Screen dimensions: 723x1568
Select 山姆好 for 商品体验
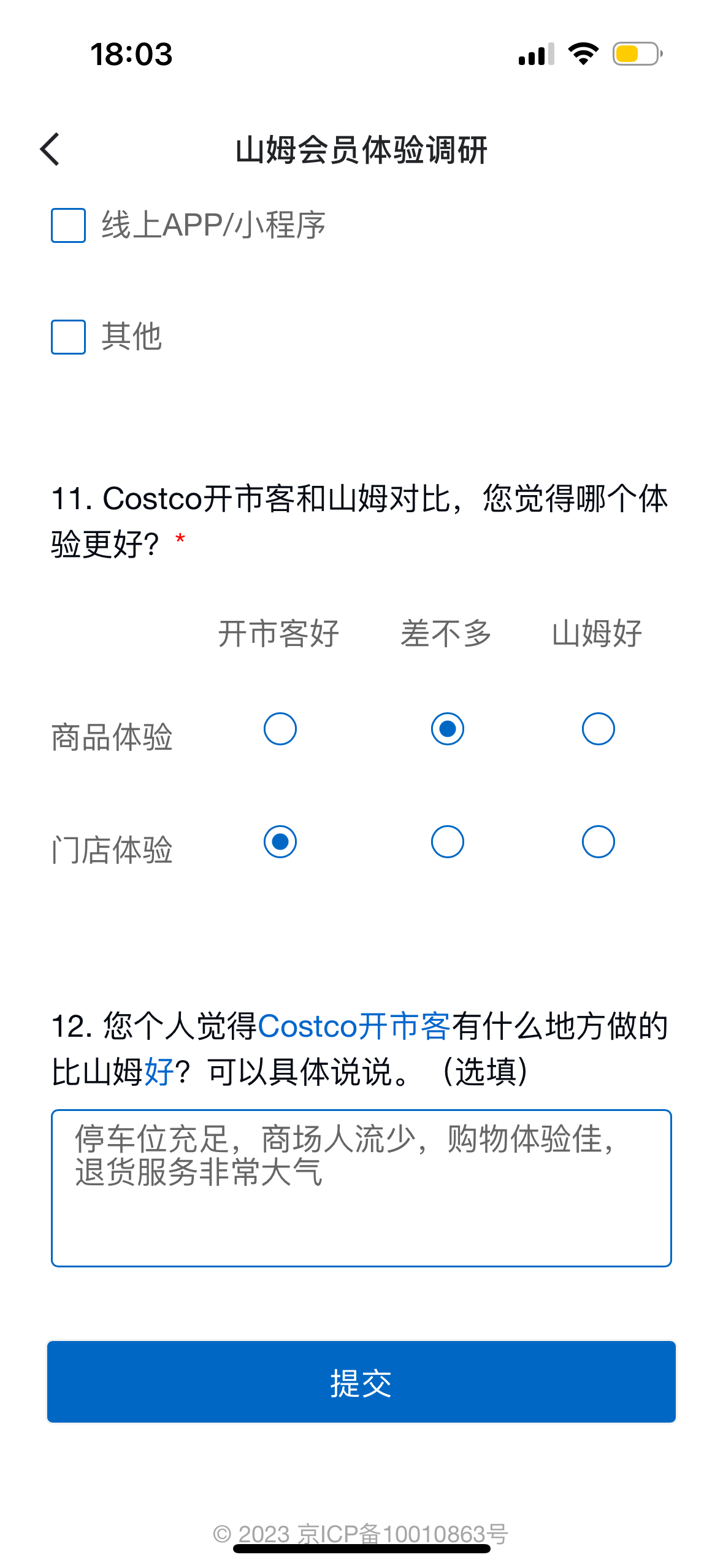coord(599,729)
